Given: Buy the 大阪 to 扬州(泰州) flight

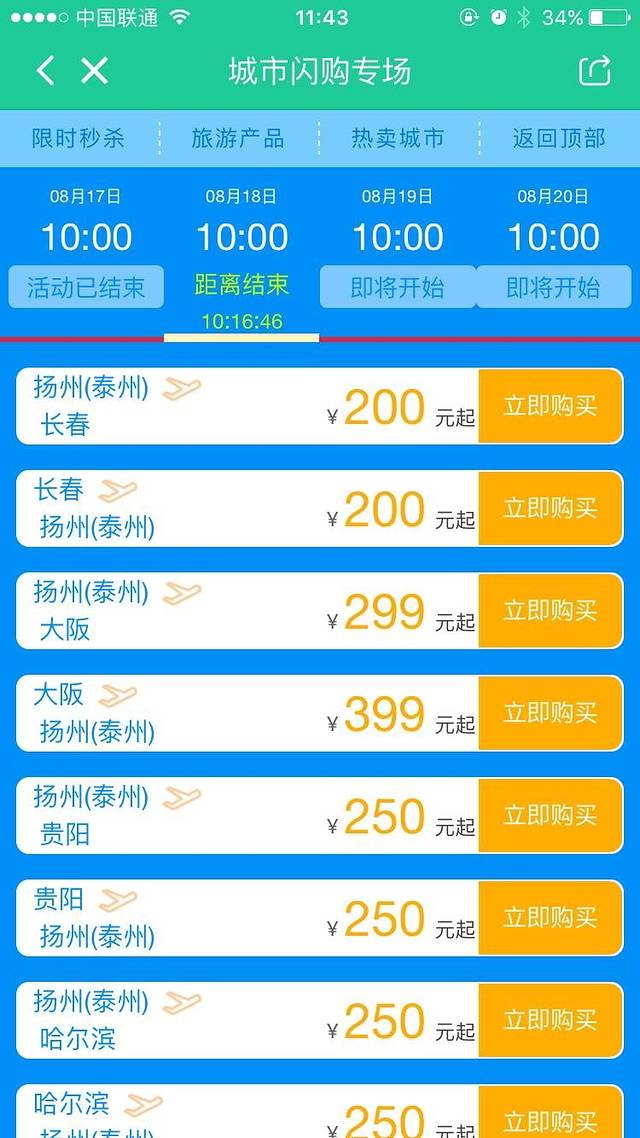Looking at the screenshot, I should pyautogui.click(x=550, y=713).
